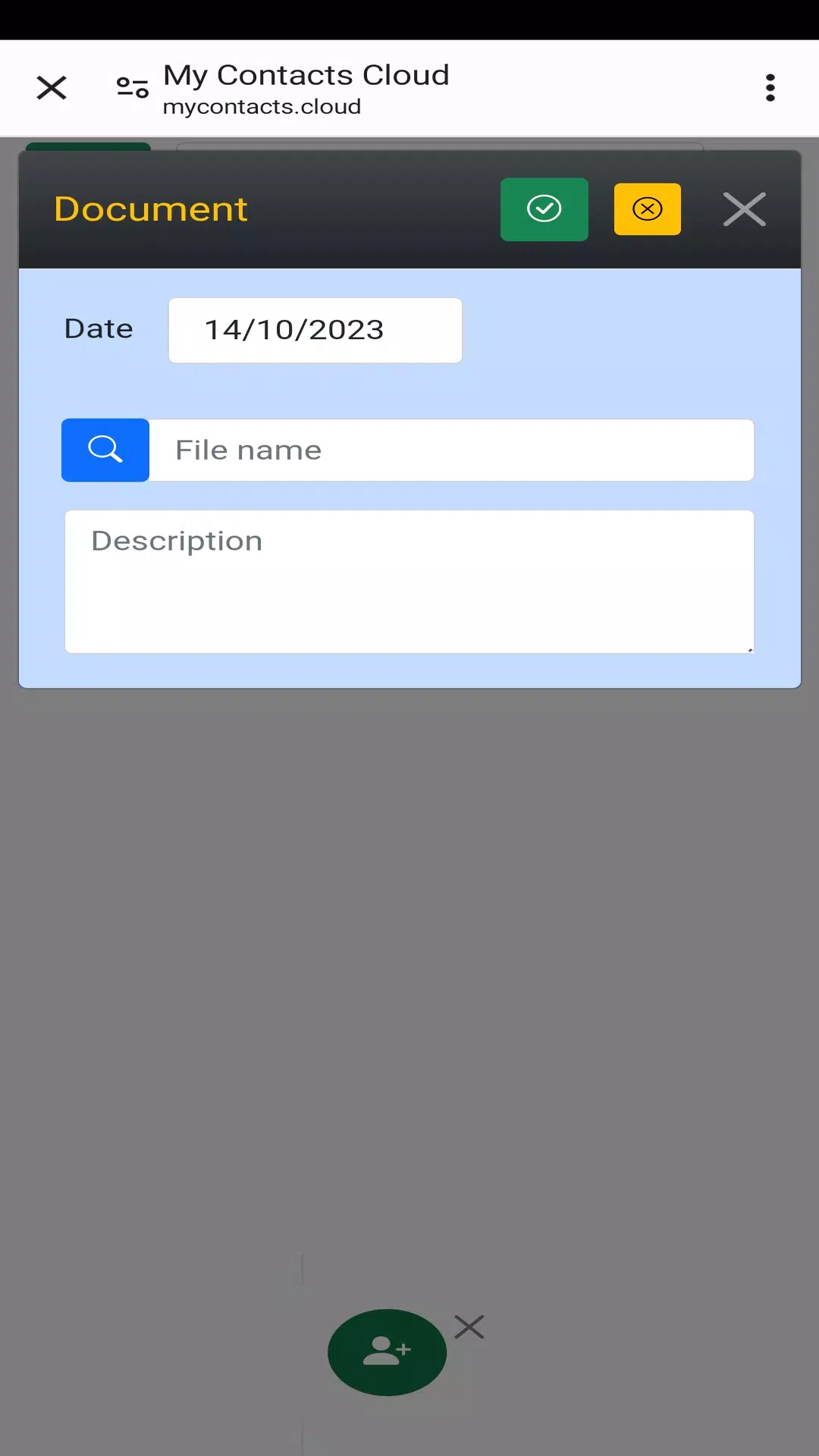Tap the Date label in the form
This screenshot has height=1456, width=819.
98,328
